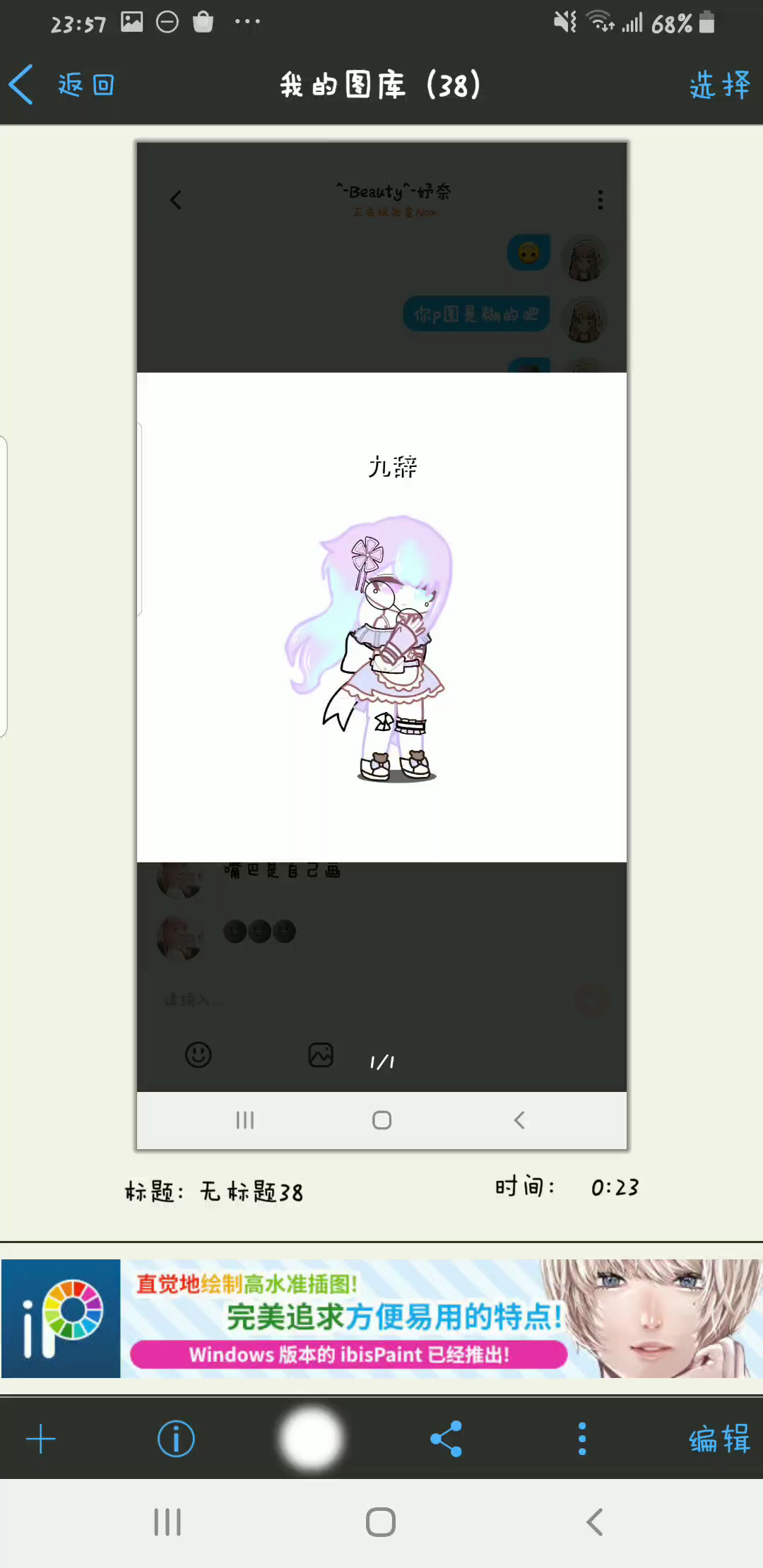Open the ibisPaint Windows ad banner
This screenshot has height=1568, width=763.
click(381, 1318)
